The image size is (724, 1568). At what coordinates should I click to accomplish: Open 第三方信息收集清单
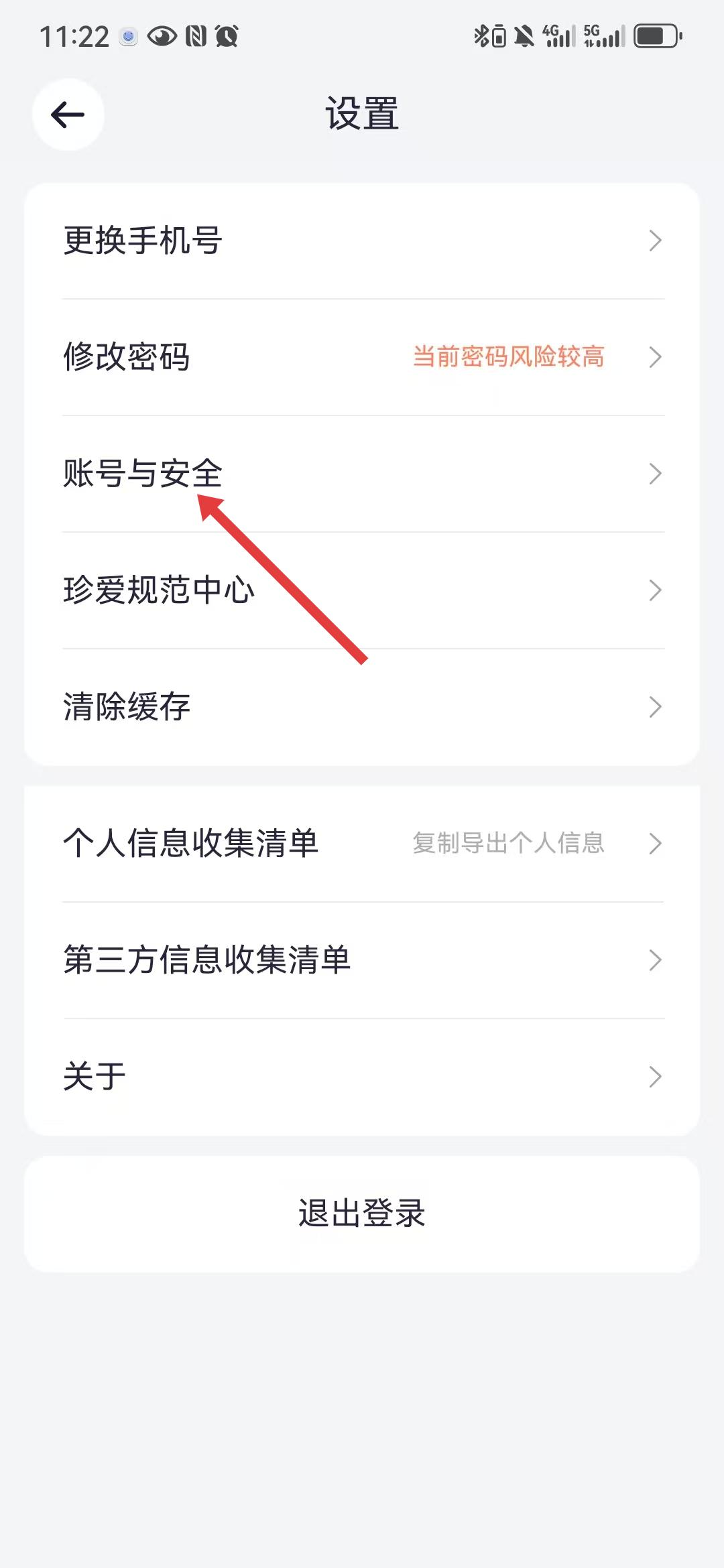pos(362,960)
